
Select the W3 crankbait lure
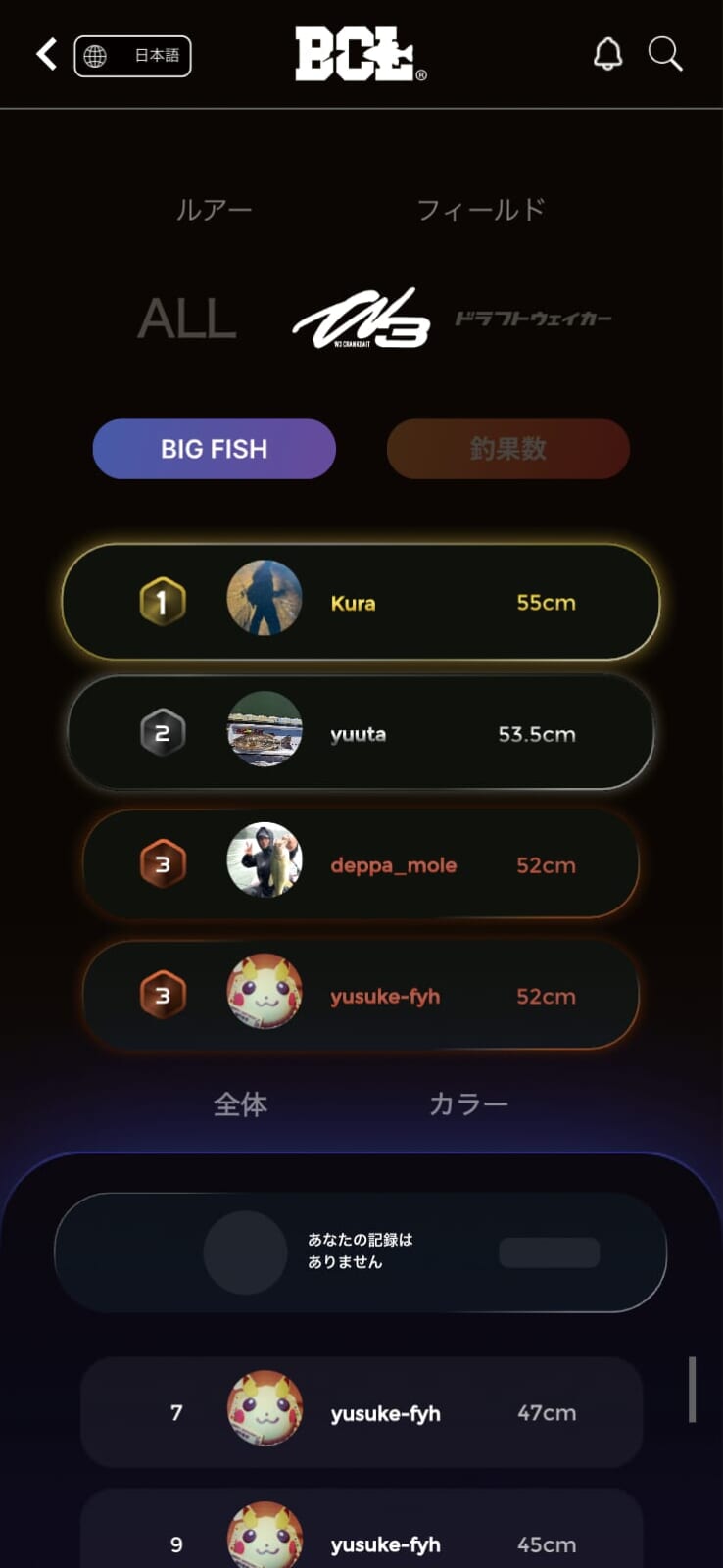[x=361, y=318]
